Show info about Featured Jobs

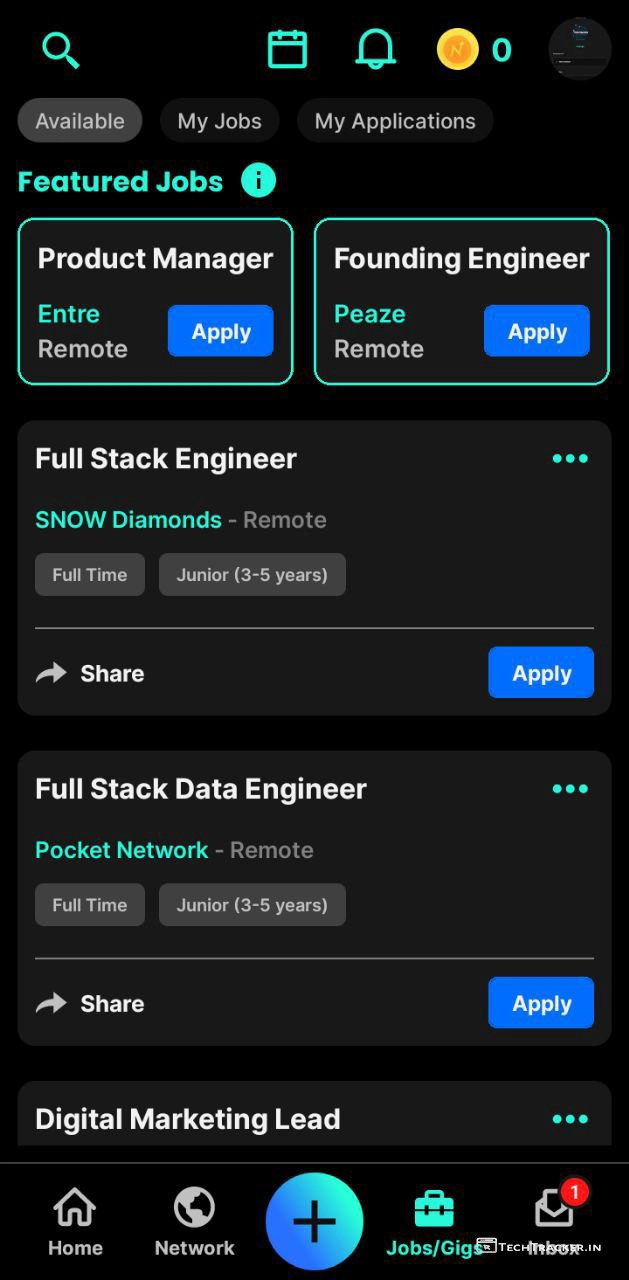[x=258, y=181]
